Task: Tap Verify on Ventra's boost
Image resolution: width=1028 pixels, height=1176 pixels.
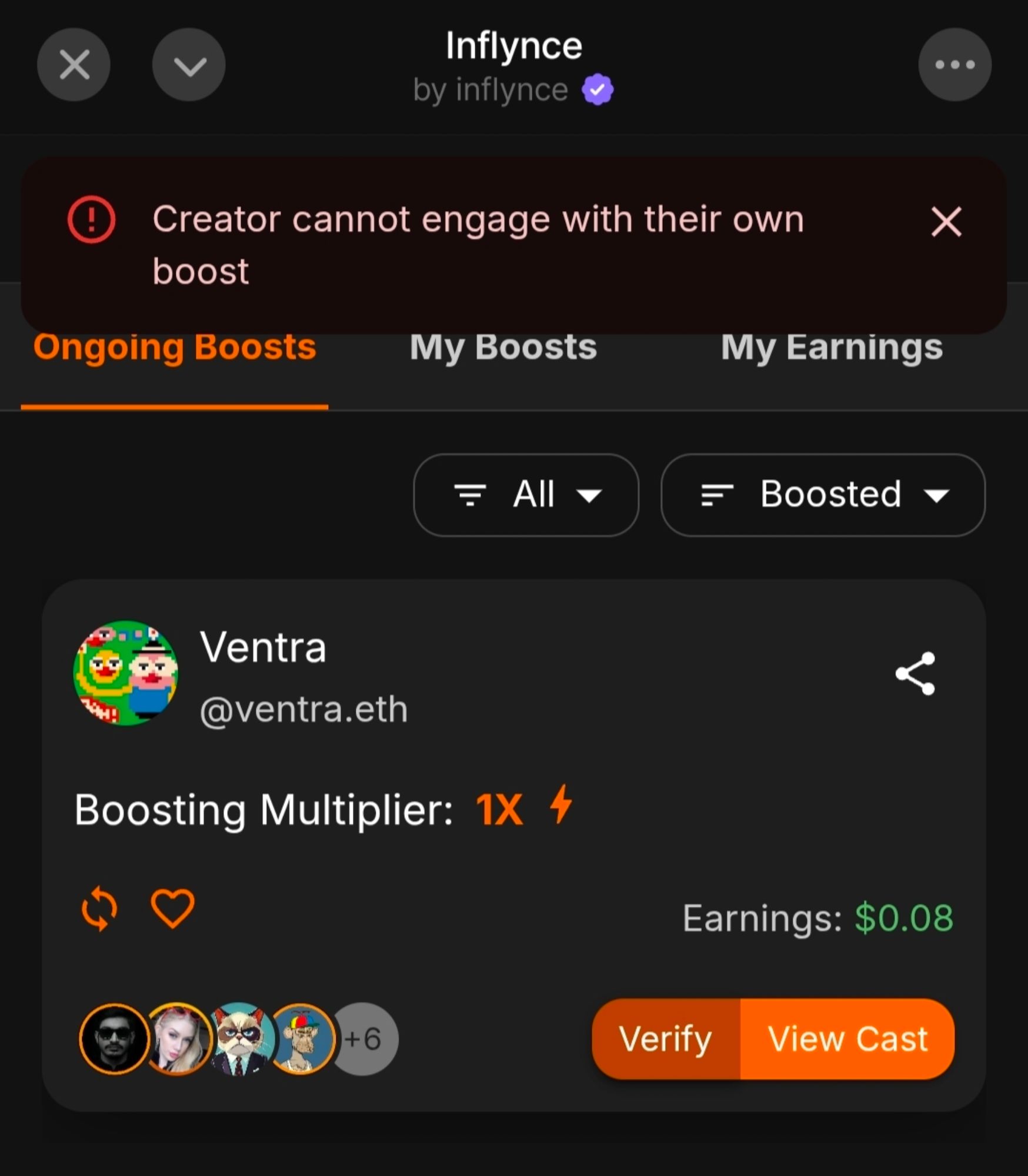Action: [666, 1039]
